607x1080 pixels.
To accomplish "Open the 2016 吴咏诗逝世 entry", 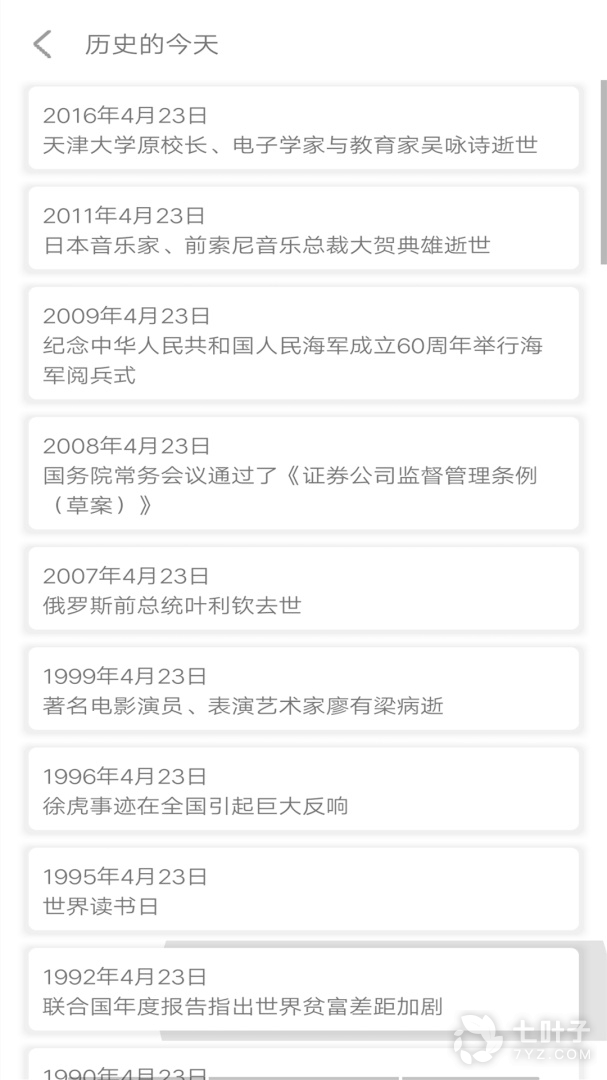I will (x=303, y=130).
